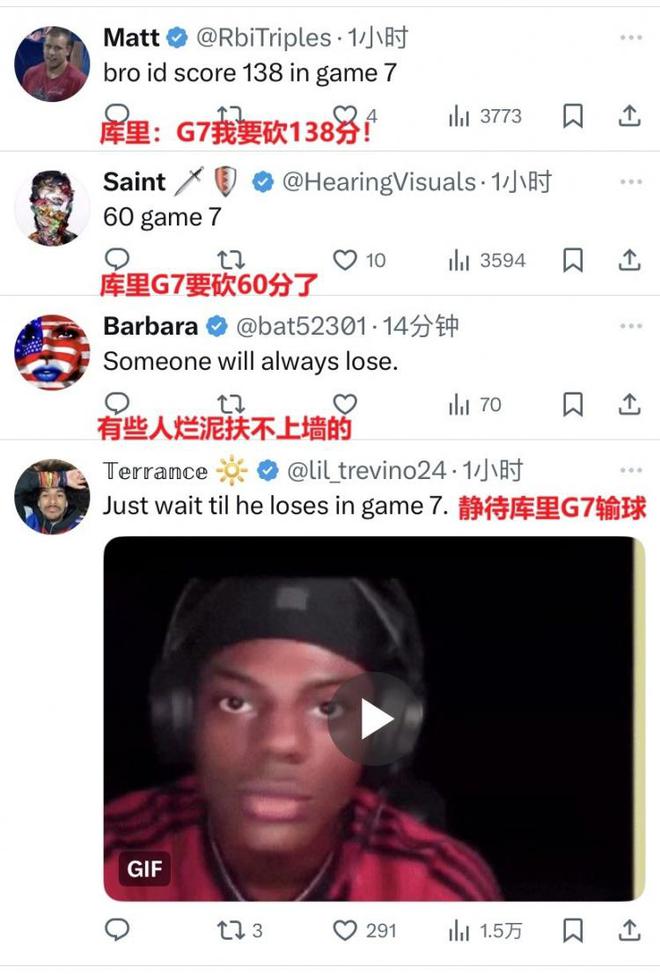The height and width of the screenshot is (974, 660).
Task: Retweet Barbara's tweet
Action: click(x=231, y=404)
